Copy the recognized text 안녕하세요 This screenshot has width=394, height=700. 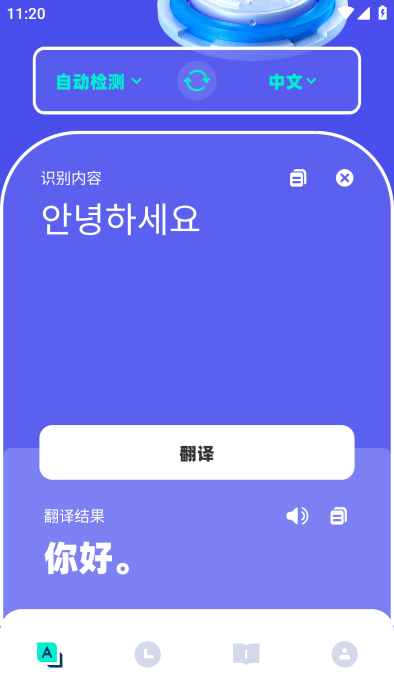point(298,178)
